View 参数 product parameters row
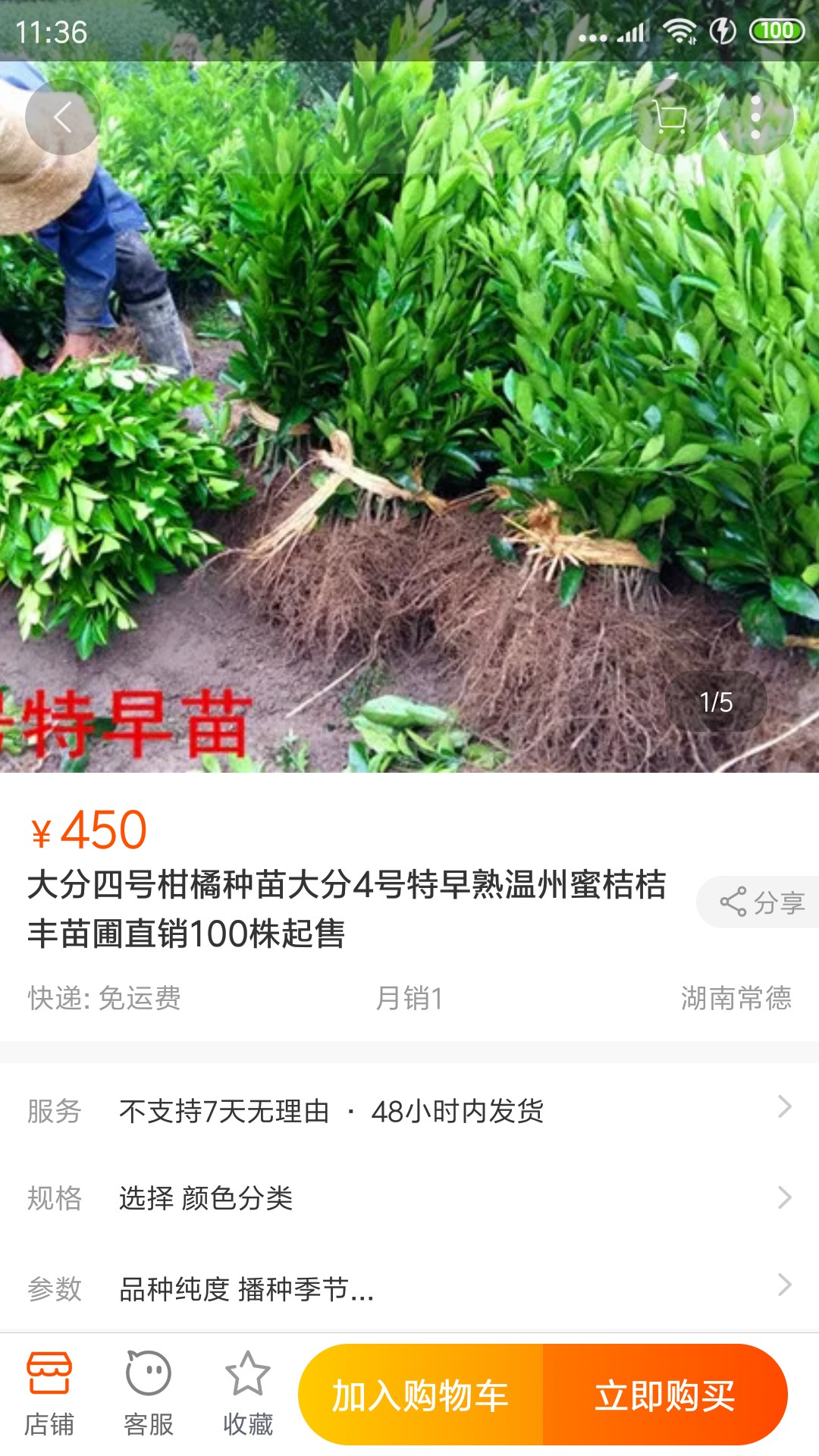The width and height of the screenshot is (819, 1456). pyautogui.click(x=409, y=1288)
